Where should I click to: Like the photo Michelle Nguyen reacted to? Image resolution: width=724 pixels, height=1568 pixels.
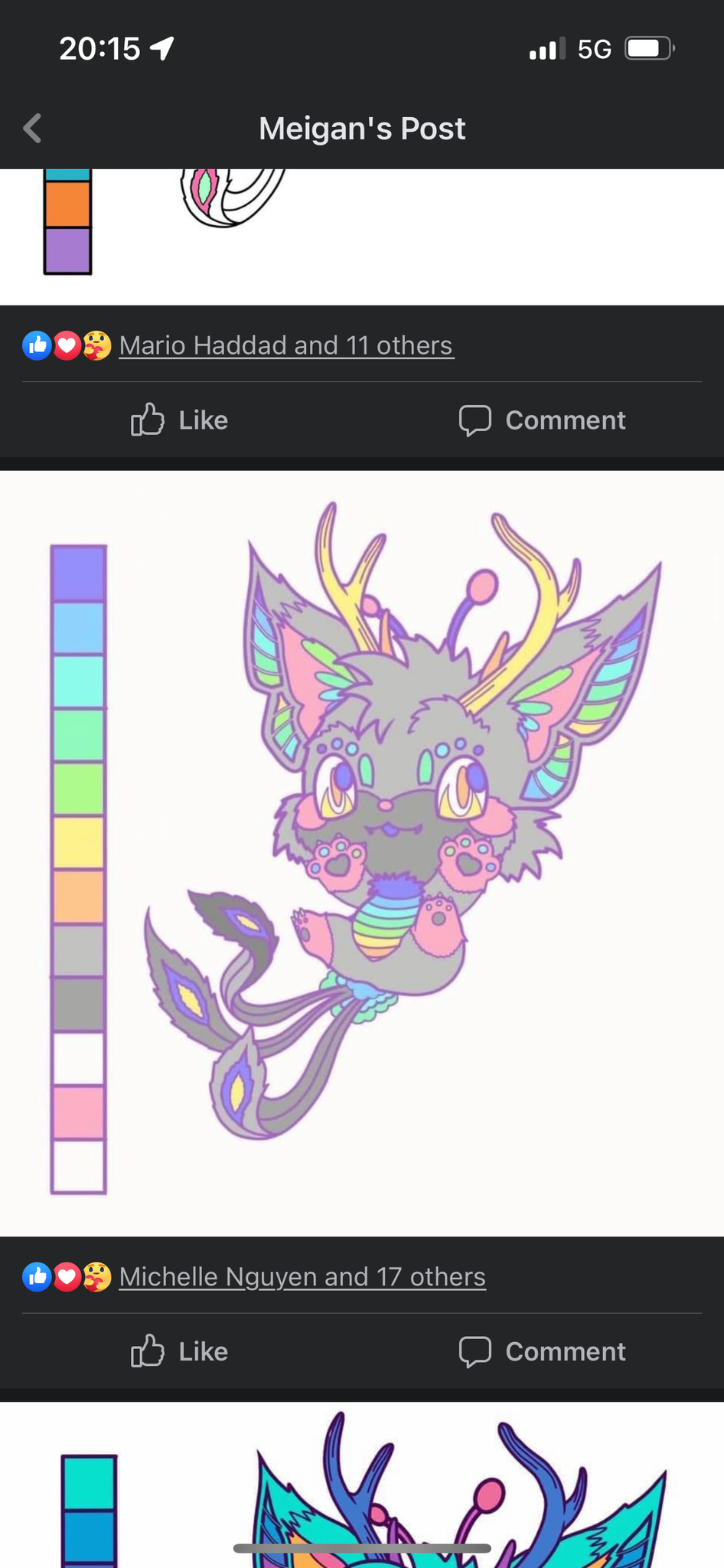[179, 1351]
